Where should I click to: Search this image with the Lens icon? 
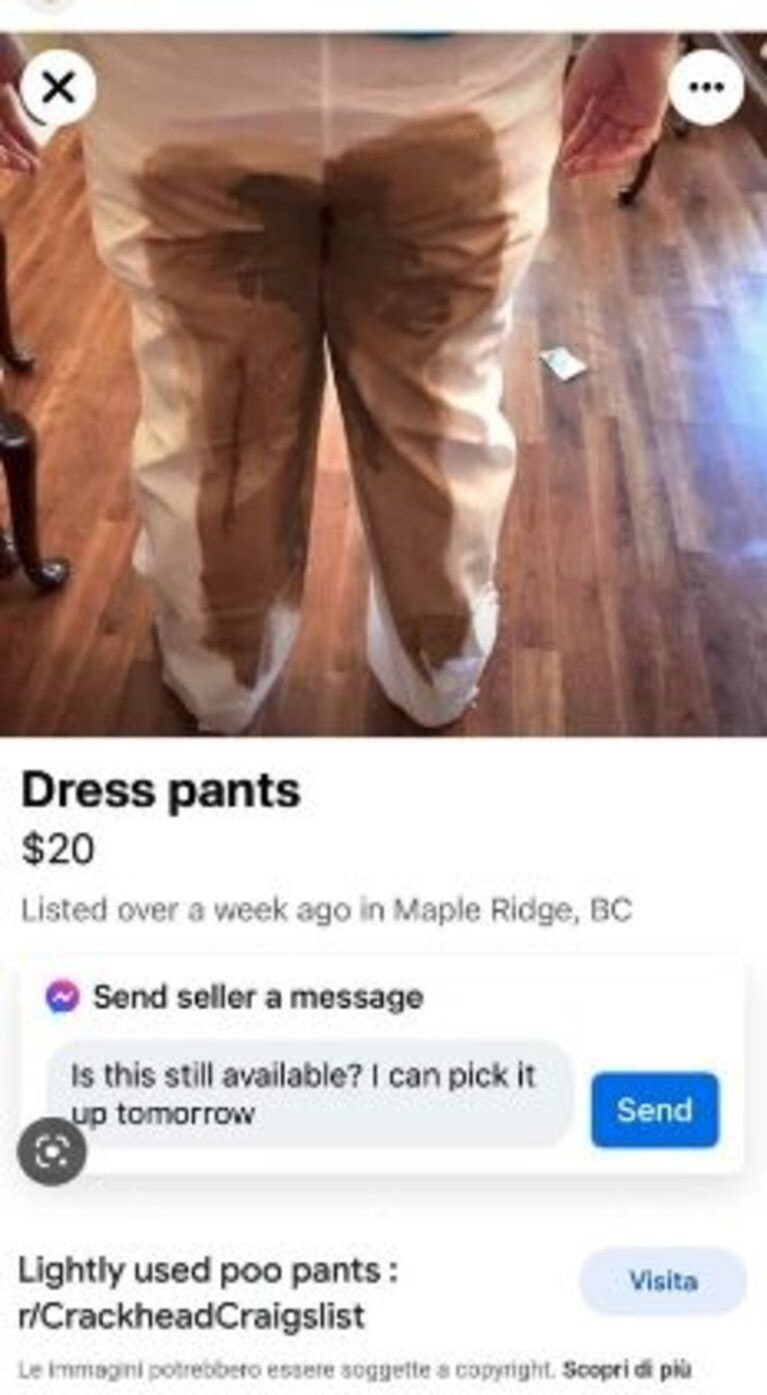point(52,1153)
